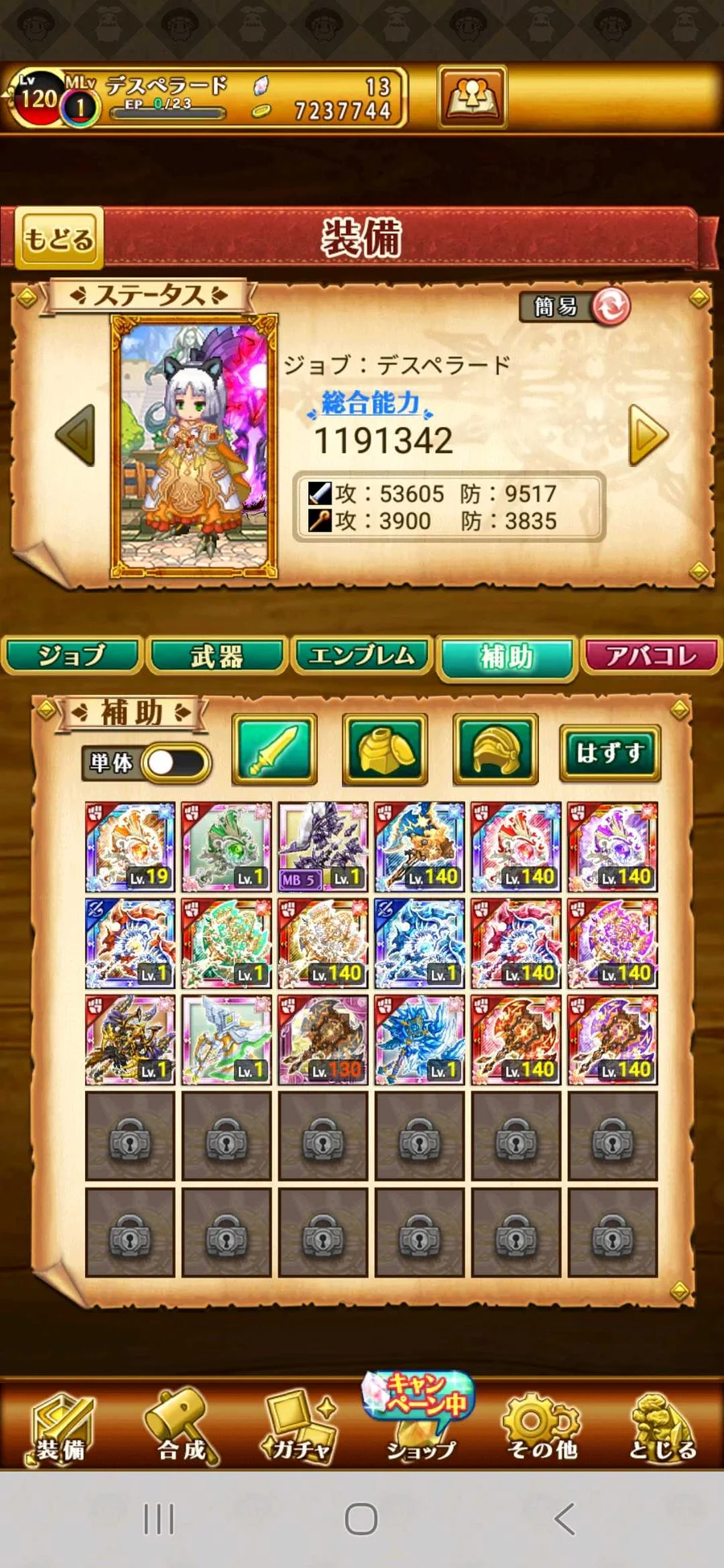
Task: Select the MB 5 support item
Action: pos(323,847)
